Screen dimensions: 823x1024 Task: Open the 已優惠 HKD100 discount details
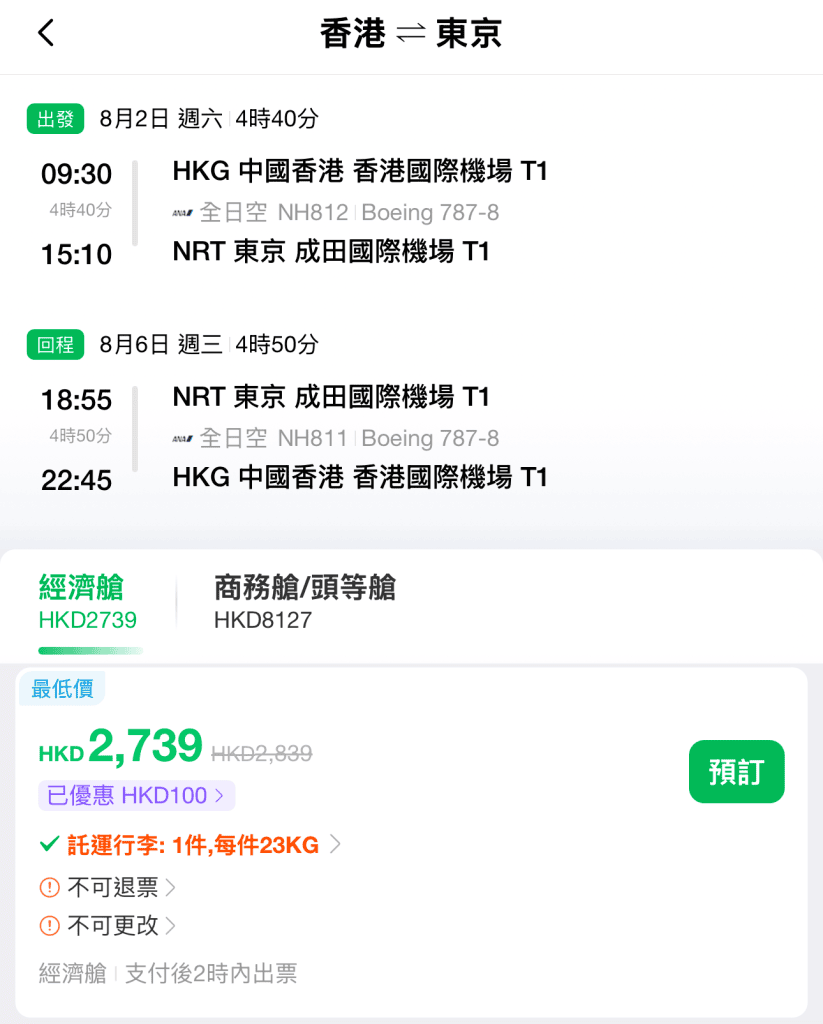137,796
